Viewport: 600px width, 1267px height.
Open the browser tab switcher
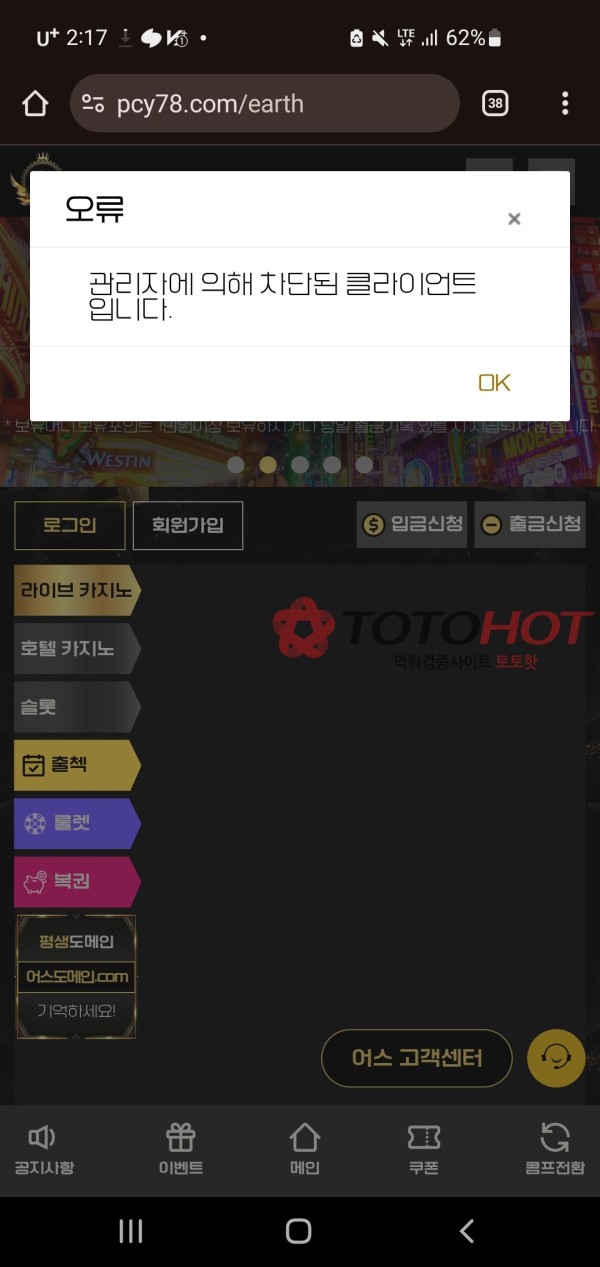click(495, 103)
